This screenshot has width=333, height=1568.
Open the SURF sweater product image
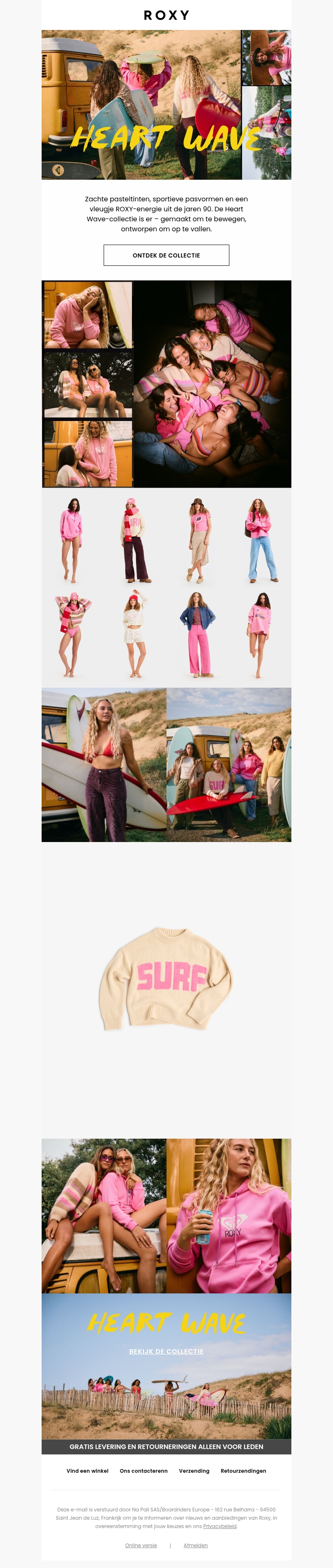coord(166,978)
